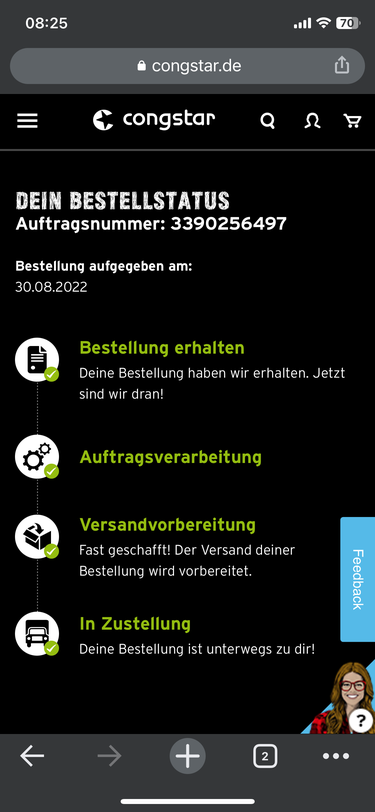Screen dimensions: 375x812
Task: Open a new browser tab
Action: pos(188,757)
